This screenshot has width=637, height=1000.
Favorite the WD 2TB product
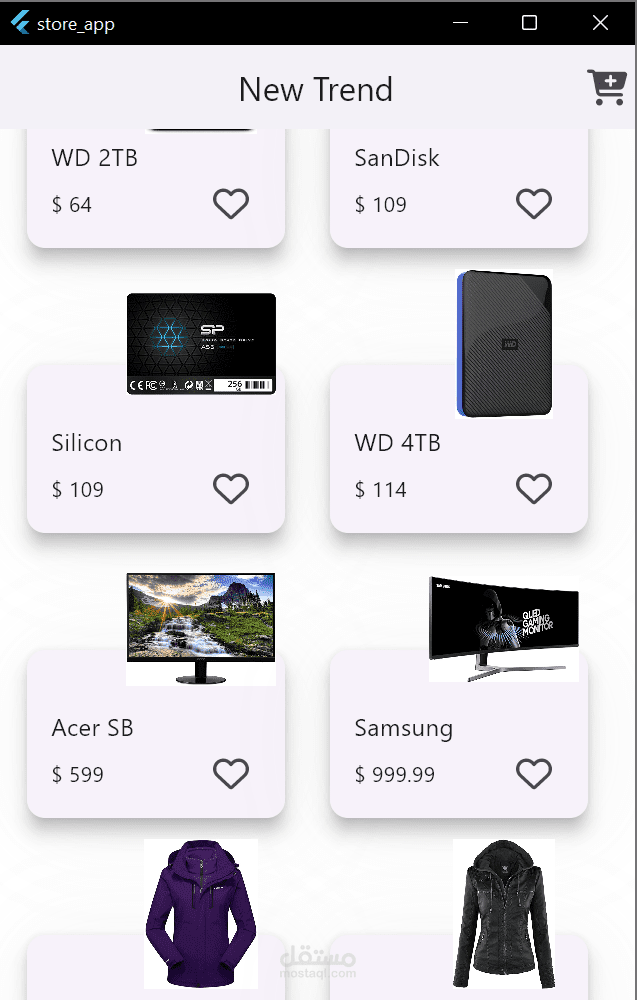click(231, 204)
